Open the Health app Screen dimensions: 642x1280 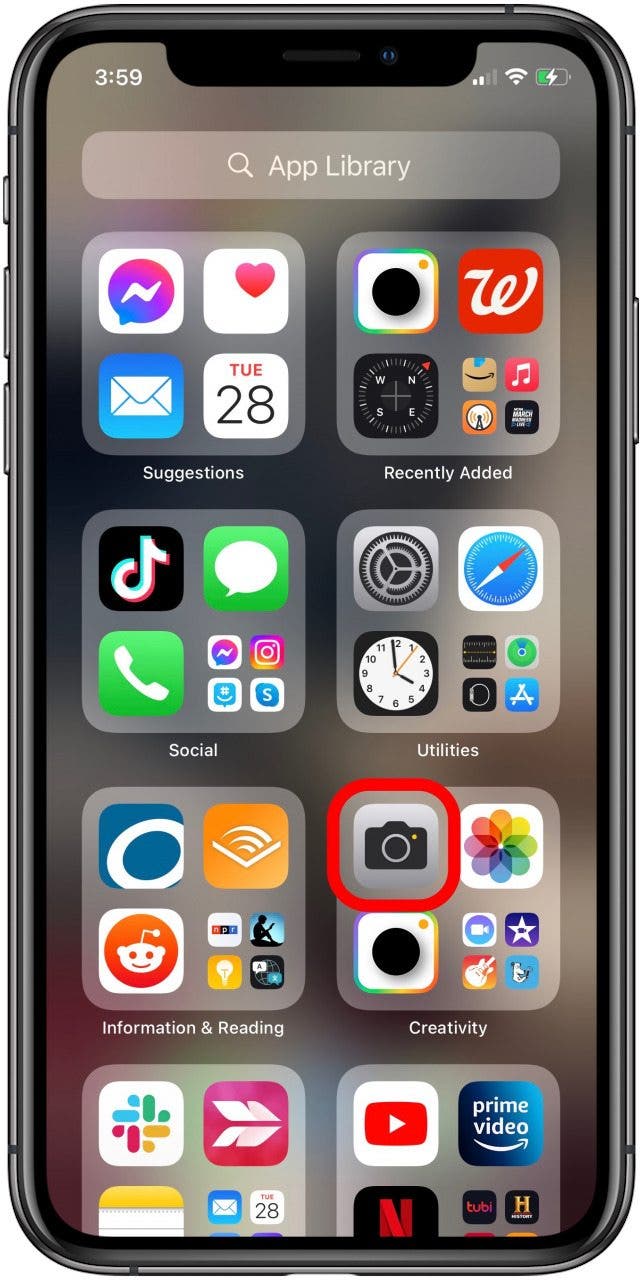246,291
